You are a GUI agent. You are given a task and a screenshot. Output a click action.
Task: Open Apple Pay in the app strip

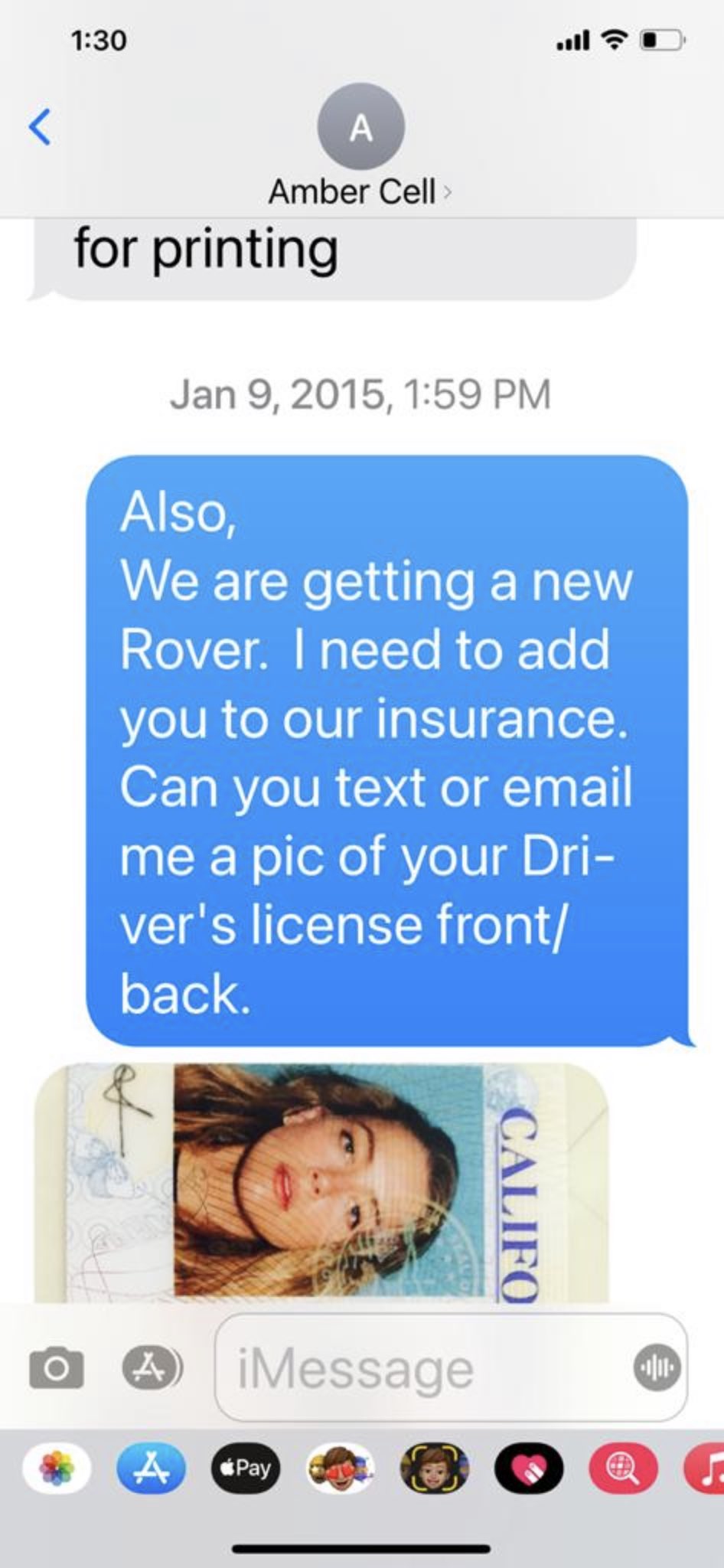point(246,1468)
